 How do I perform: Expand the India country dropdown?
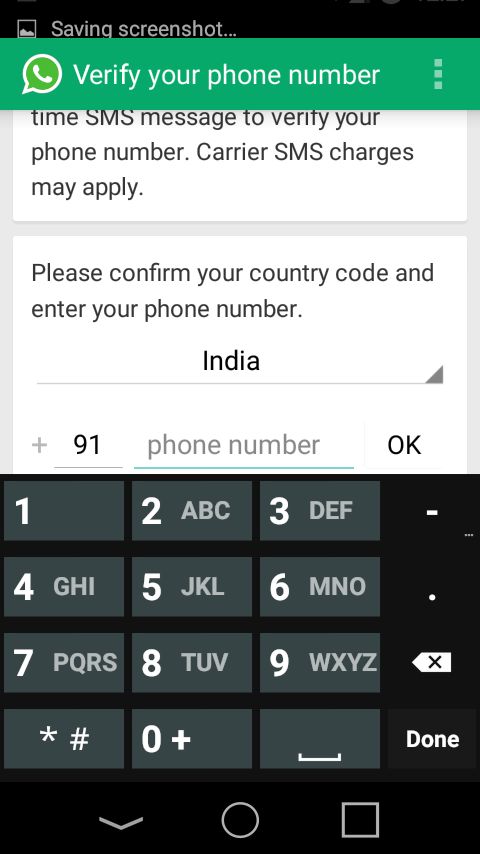(x=239, y=363)
